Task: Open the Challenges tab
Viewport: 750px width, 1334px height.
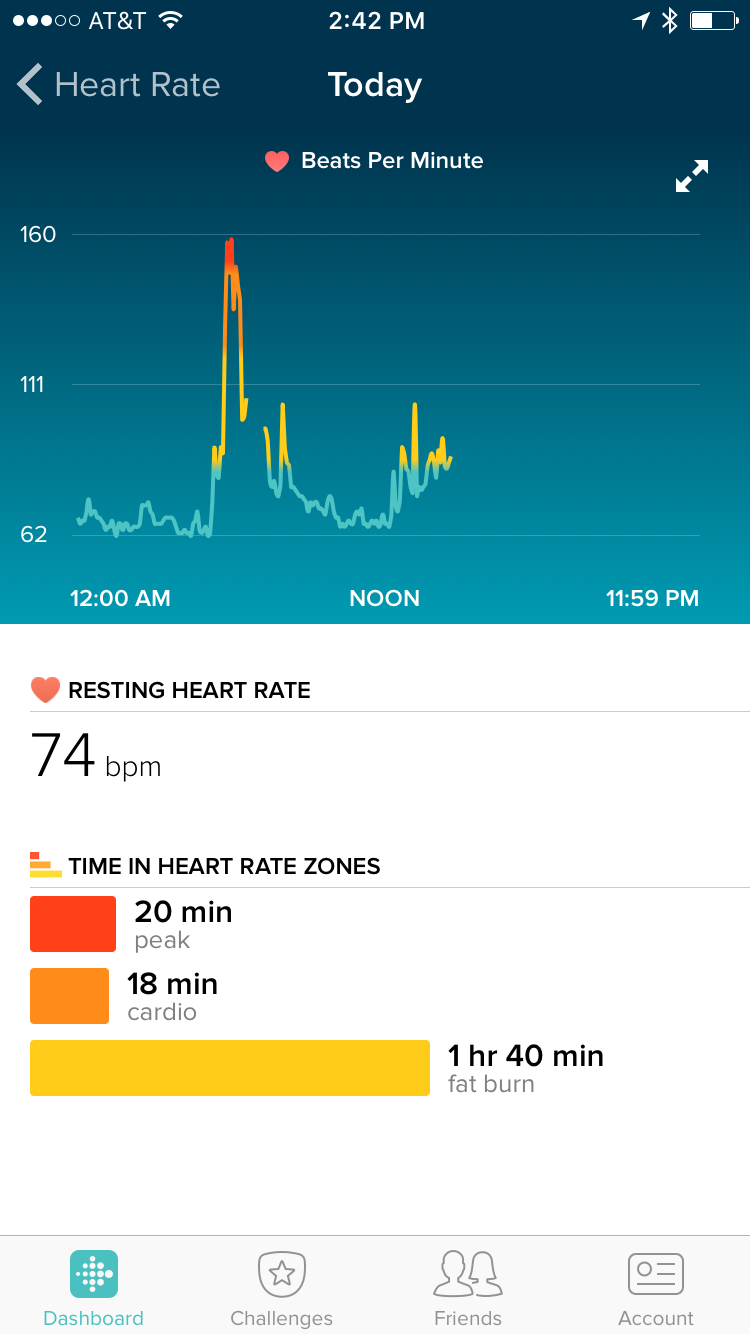Action: point(281,1289)
